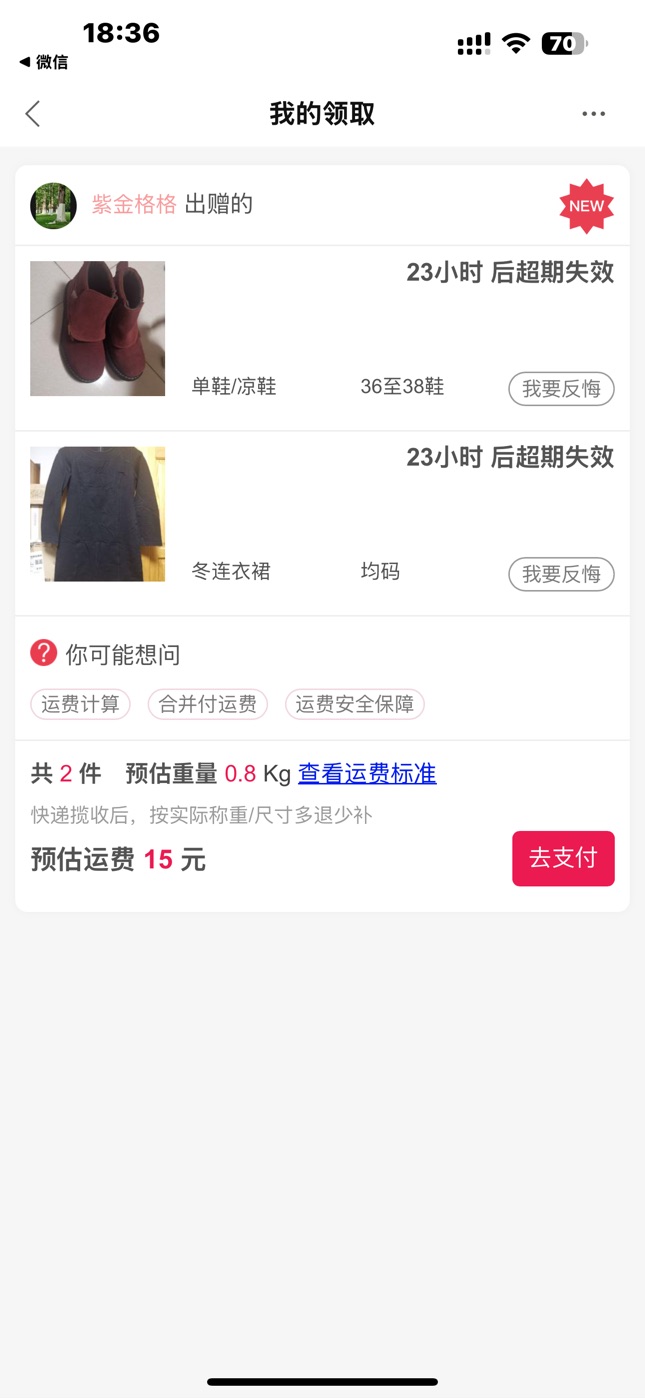This screenshot has height=1398, width=645.
Task: Tap 我要反悔 for the 单鞋/凉鞋 item
Action: tap(561, 389)
